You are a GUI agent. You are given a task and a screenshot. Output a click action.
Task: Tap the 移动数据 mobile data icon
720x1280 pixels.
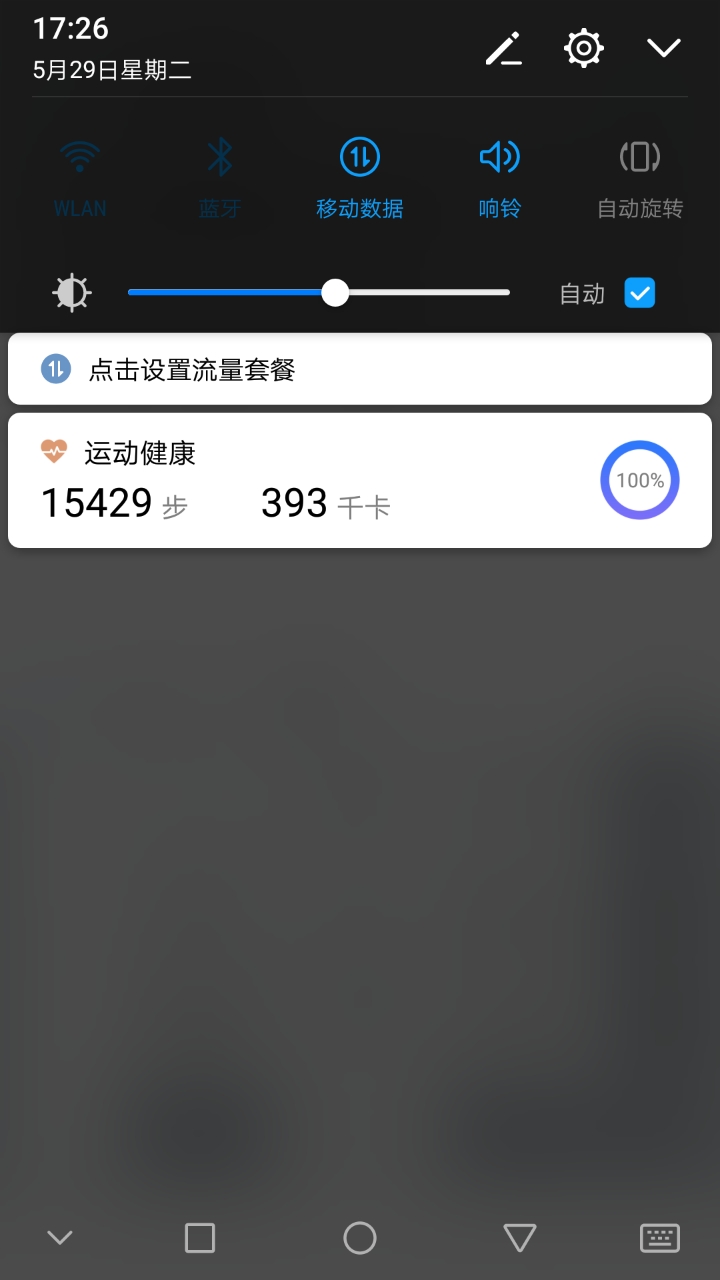(359, 157)
